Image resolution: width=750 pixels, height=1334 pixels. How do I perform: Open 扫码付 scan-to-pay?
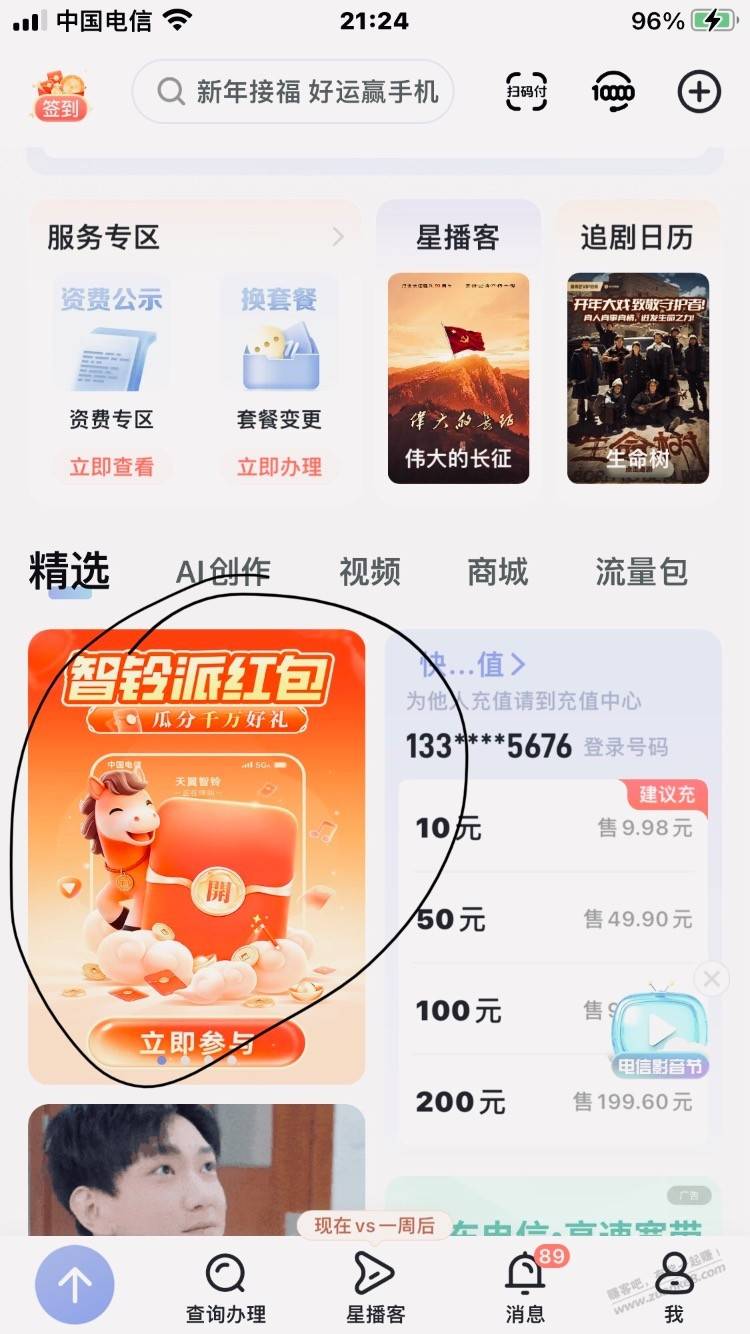click(526, 93)
